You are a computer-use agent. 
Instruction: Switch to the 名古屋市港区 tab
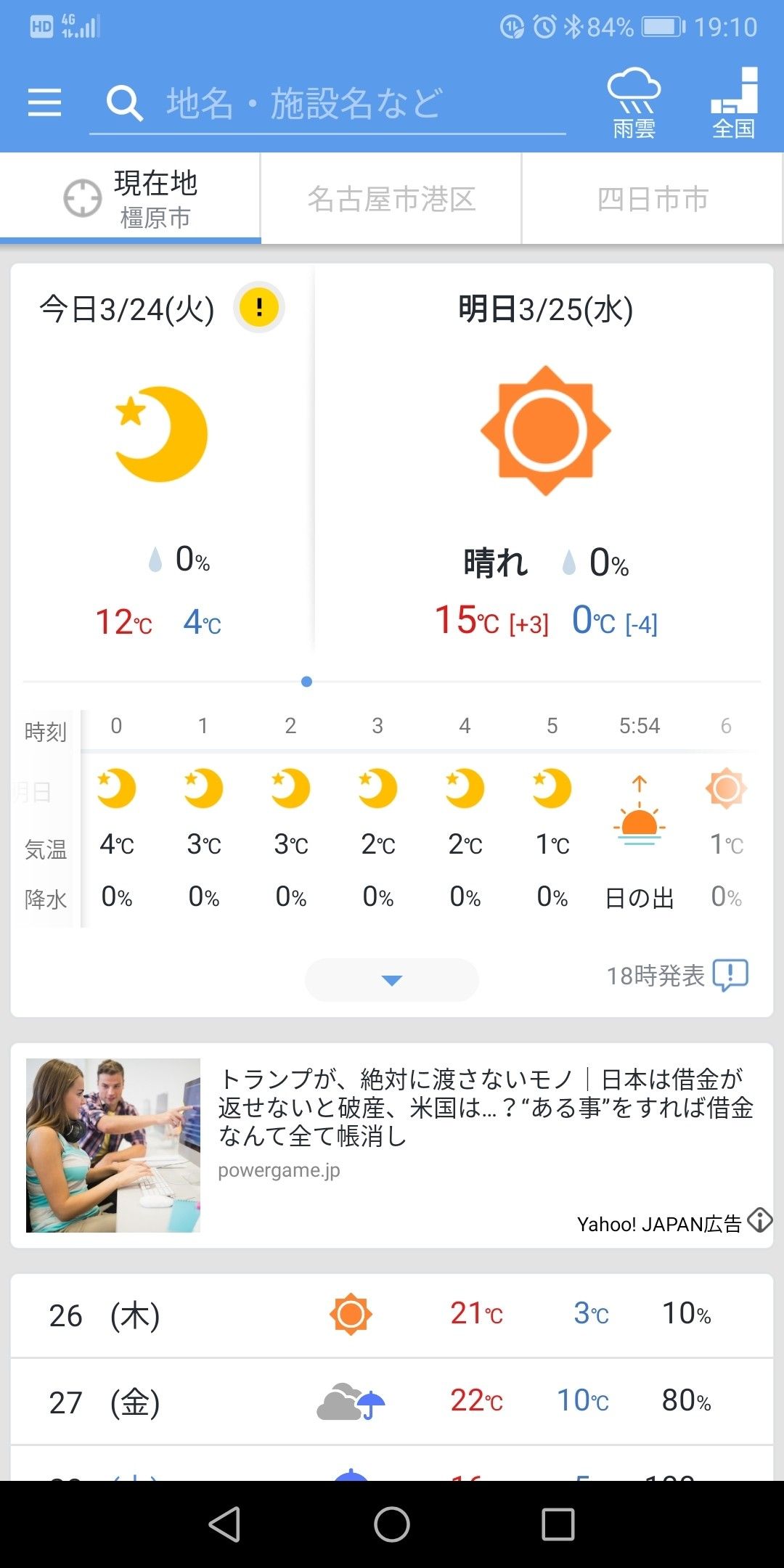[x=391, y=198]
